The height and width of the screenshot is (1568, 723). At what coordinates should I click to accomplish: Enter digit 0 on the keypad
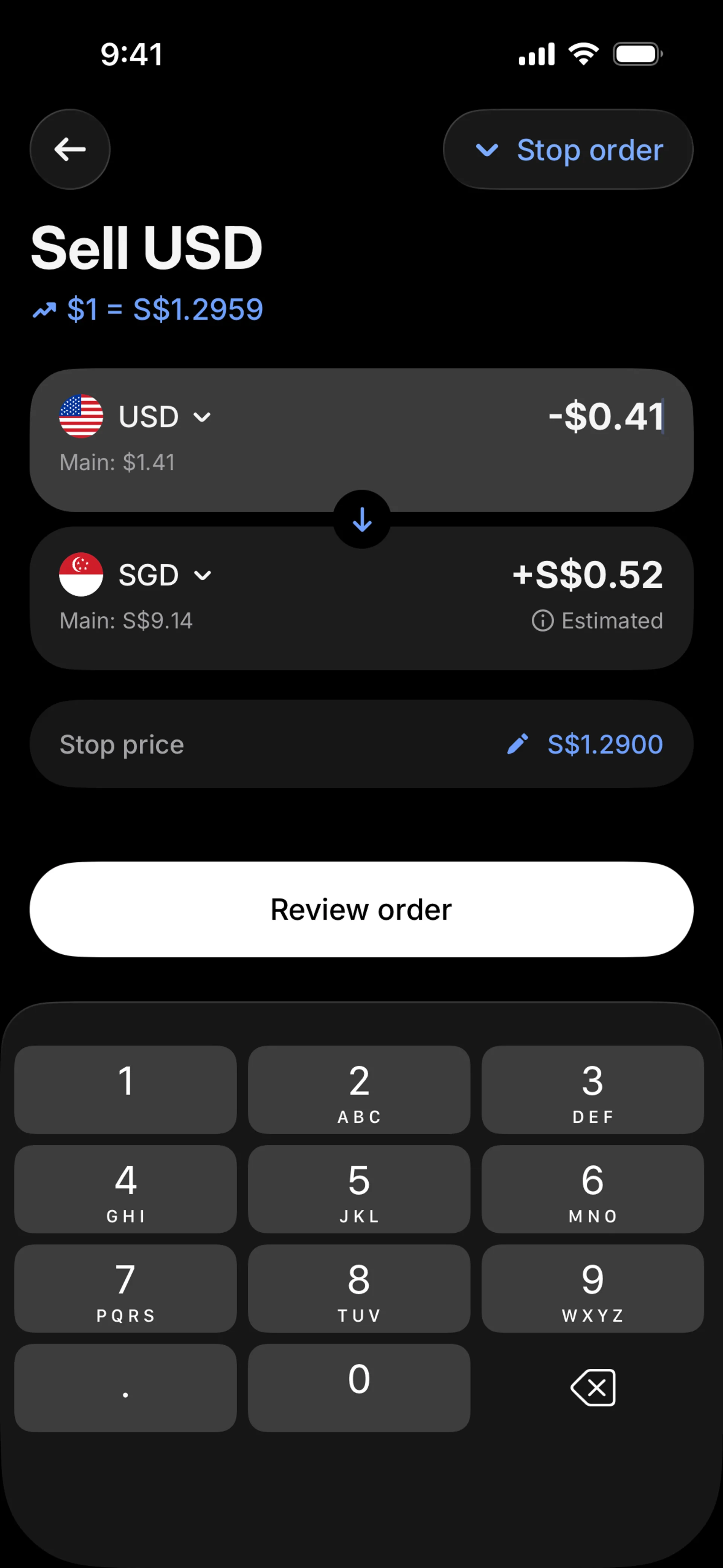click(359, 1387)
